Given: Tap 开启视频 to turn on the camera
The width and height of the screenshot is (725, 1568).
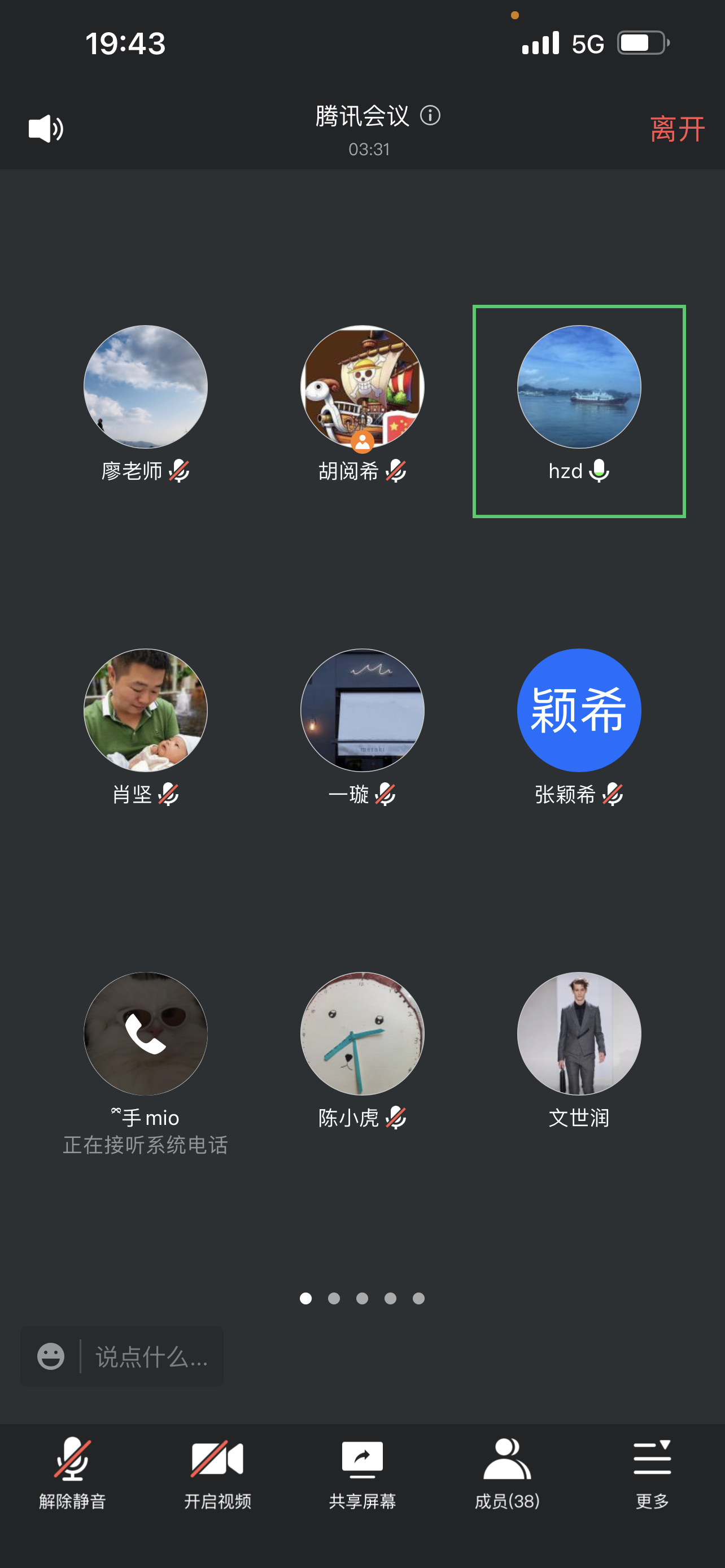Looking at the screenshot, I should click(217, 1473).
